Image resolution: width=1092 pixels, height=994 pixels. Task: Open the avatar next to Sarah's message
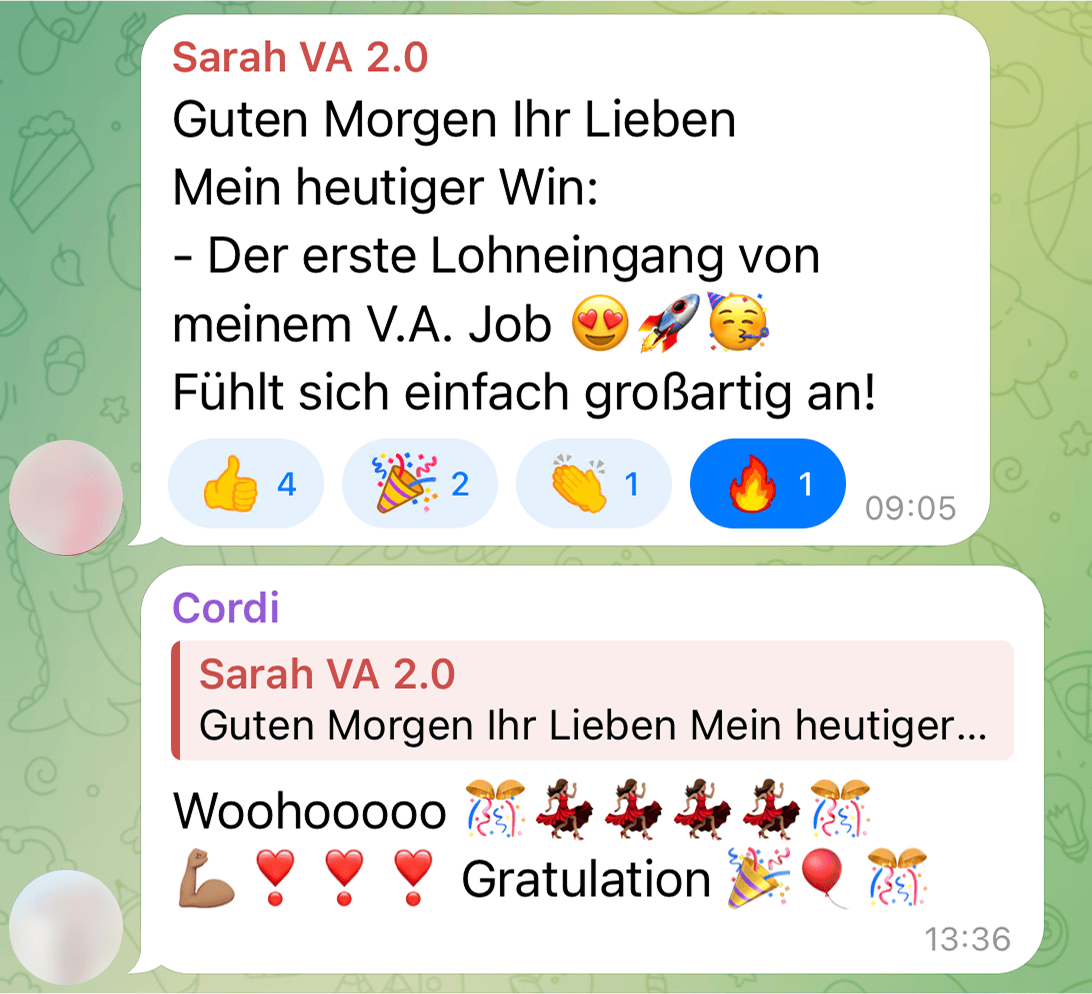click(x=66, y=496)
